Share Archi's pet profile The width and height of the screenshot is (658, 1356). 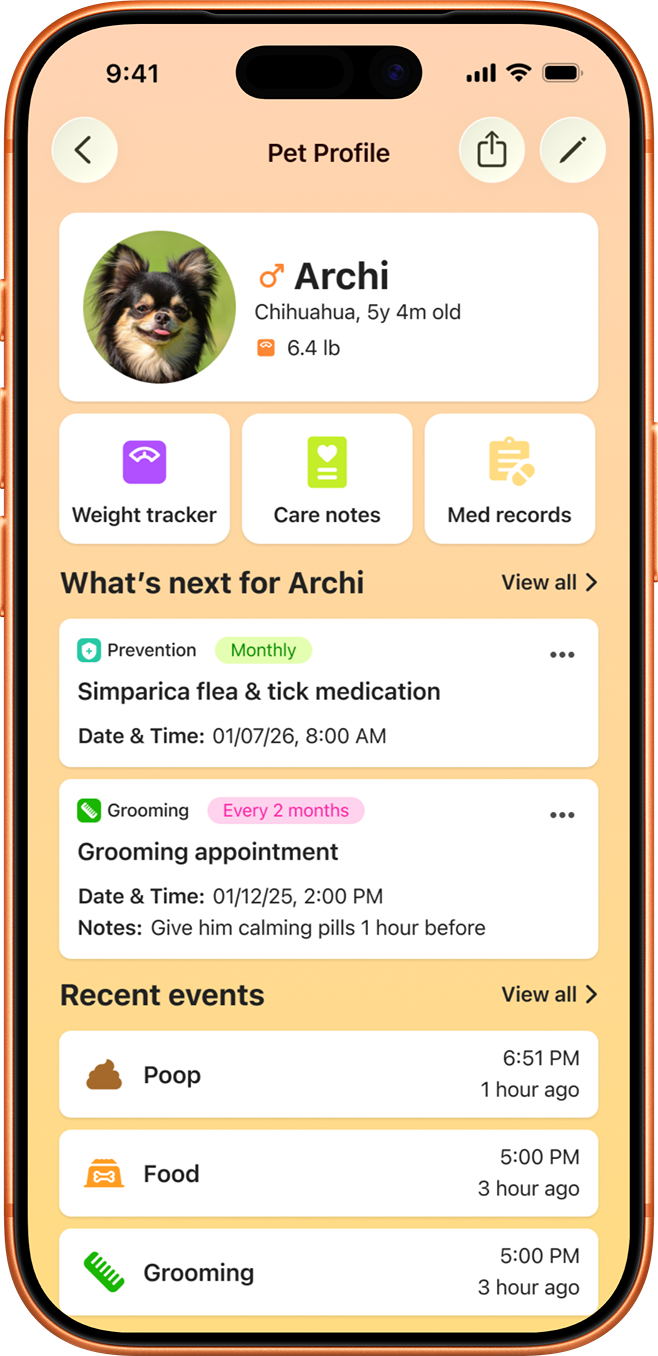click(x=491, y=151)
